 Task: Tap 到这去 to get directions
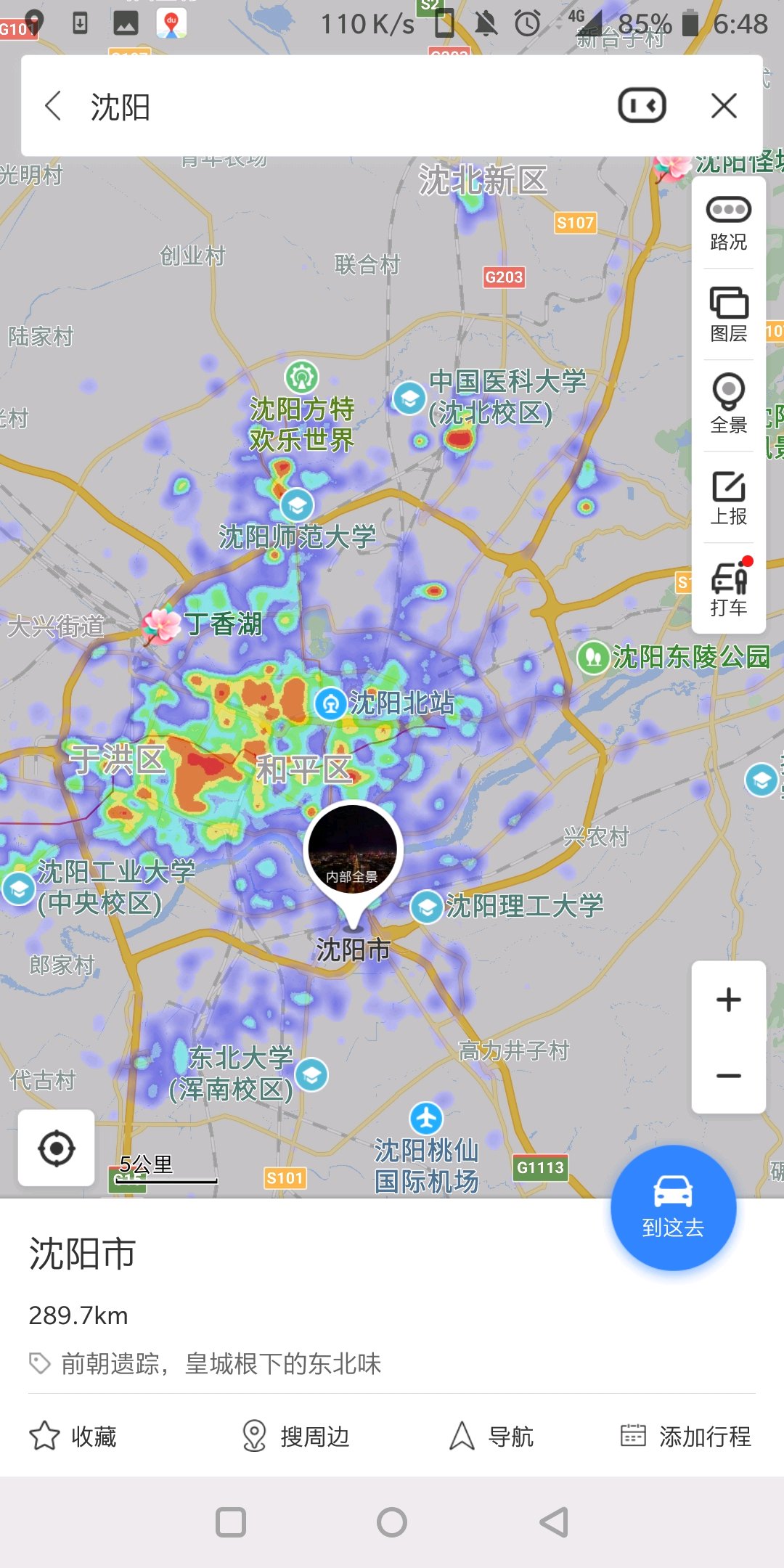click(x=674, y=1208)
